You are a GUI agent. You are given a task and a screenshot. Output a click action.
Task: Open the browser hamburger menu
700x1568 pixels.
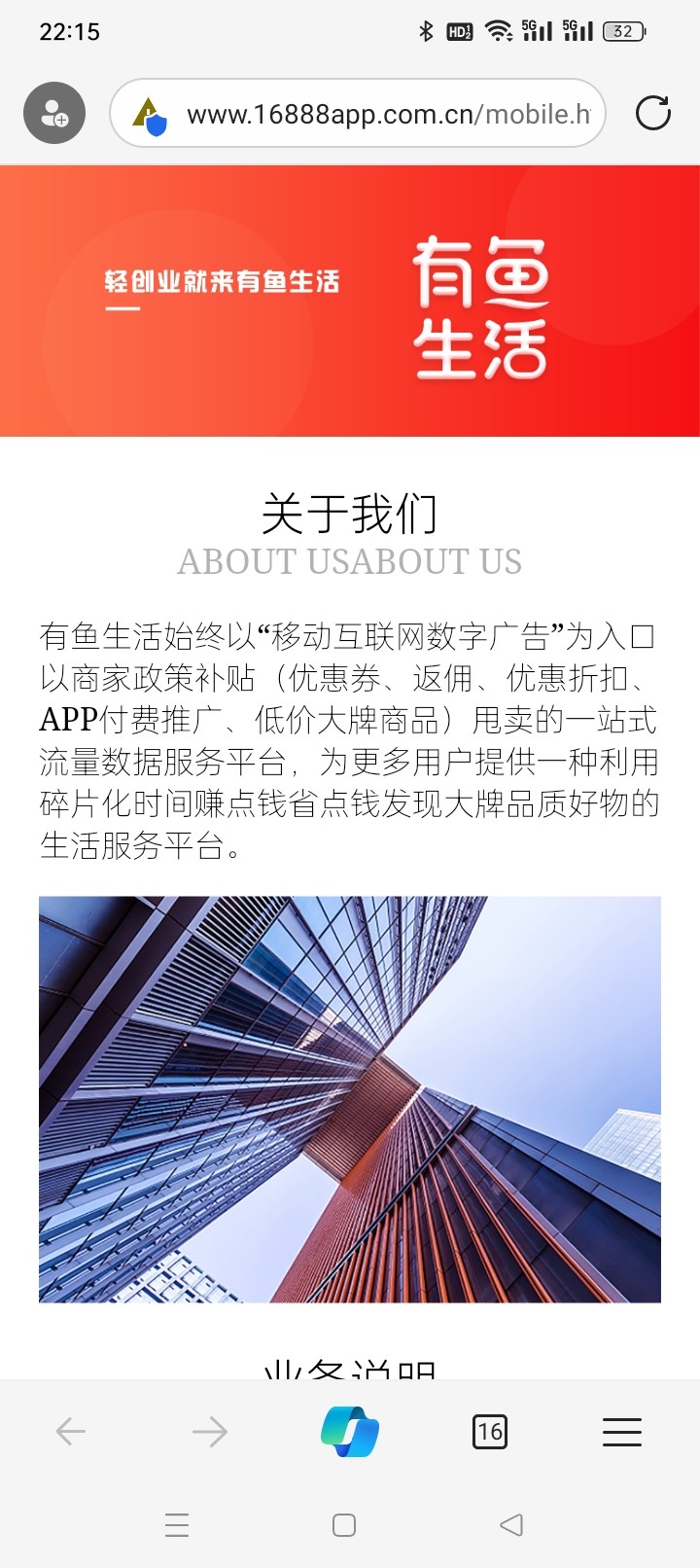pyautogui.click(x=622, y=1431)
